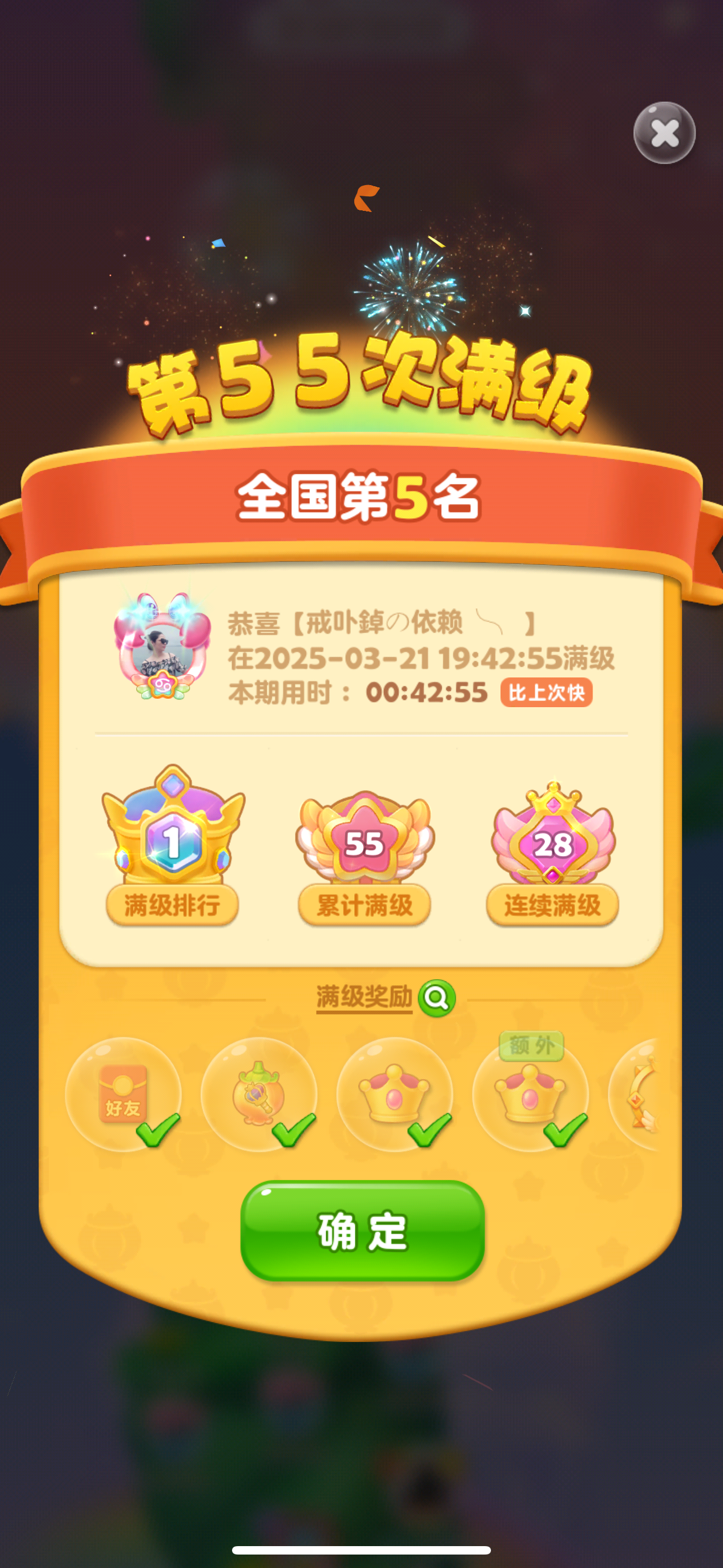This screenshot has height=1568, width=723.
Task: View the 满级奖励 reward details link
Action: [x=364, y=997]
